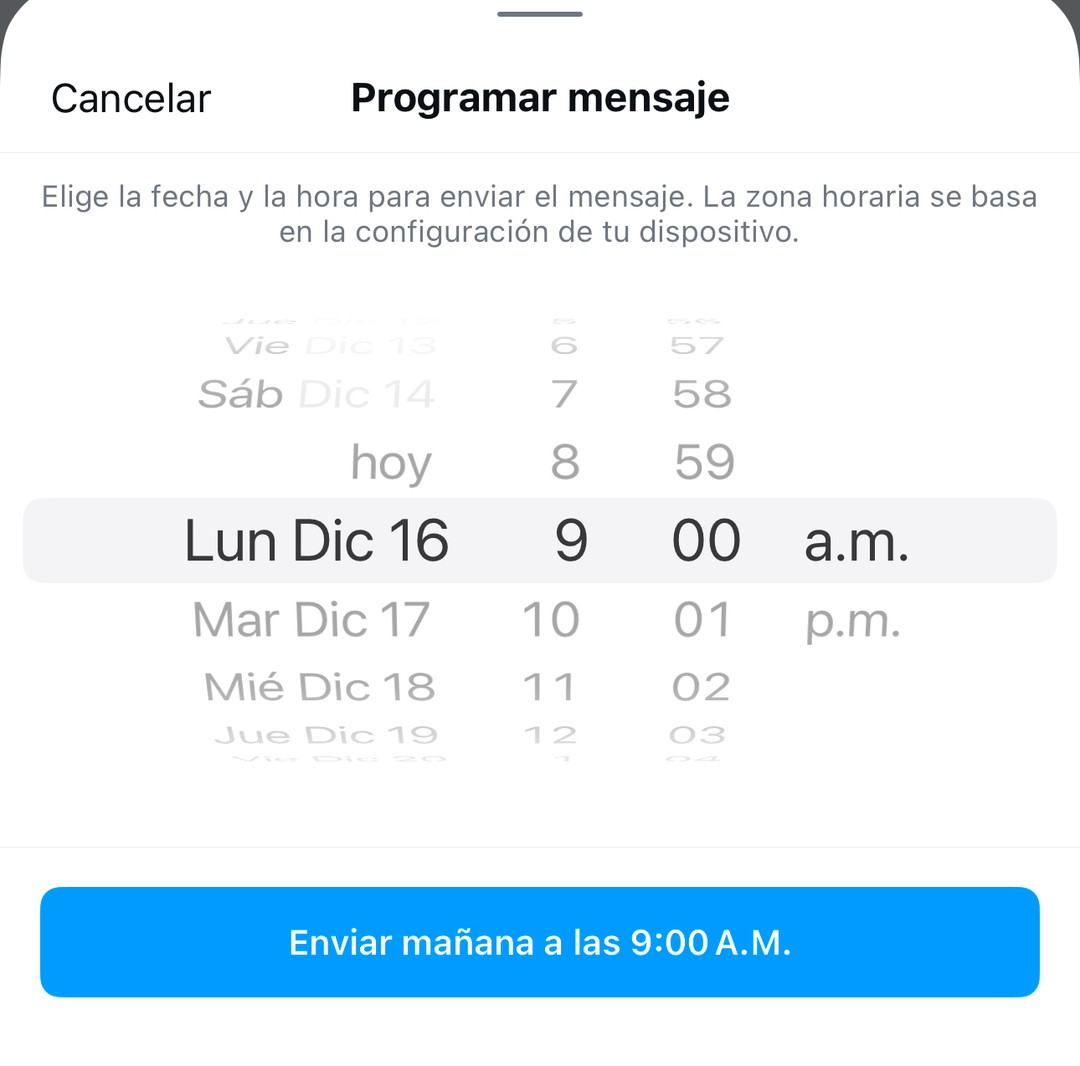
Task: Set the hour to 11
Action: coord(550,687)
